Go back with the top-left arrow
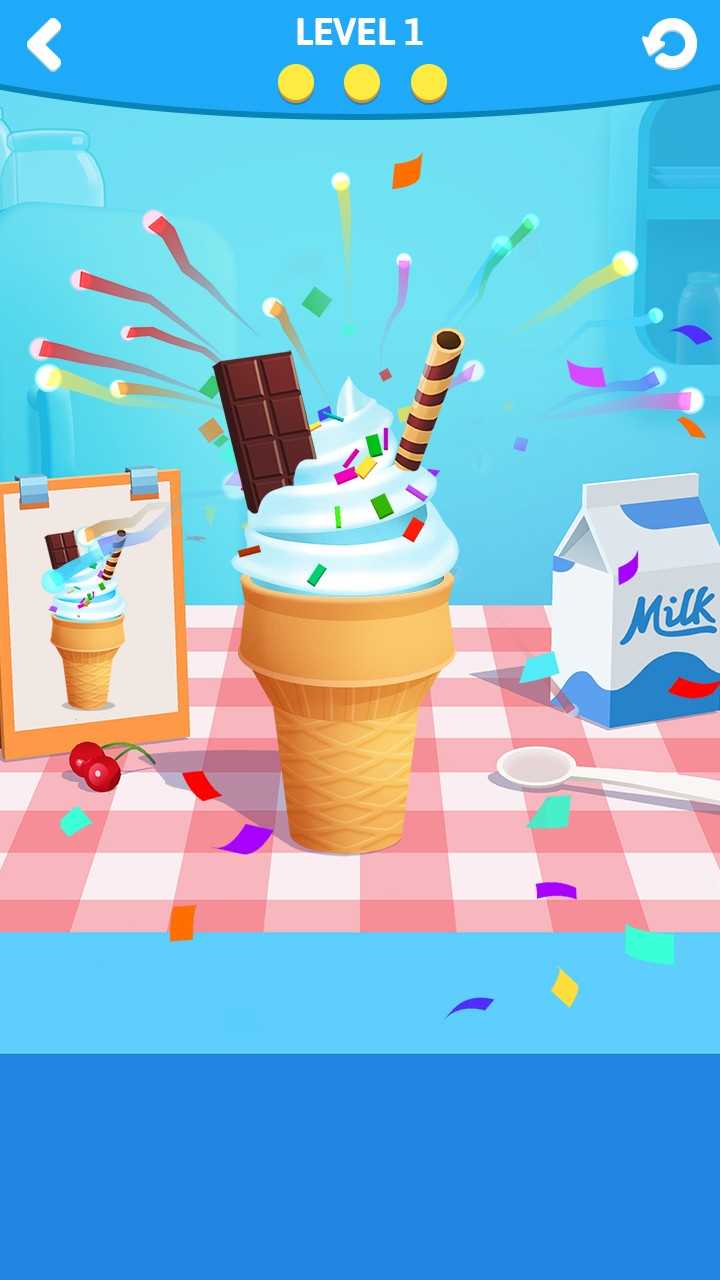Viewport: 720px width, 1280px height. tap(44, 44)
